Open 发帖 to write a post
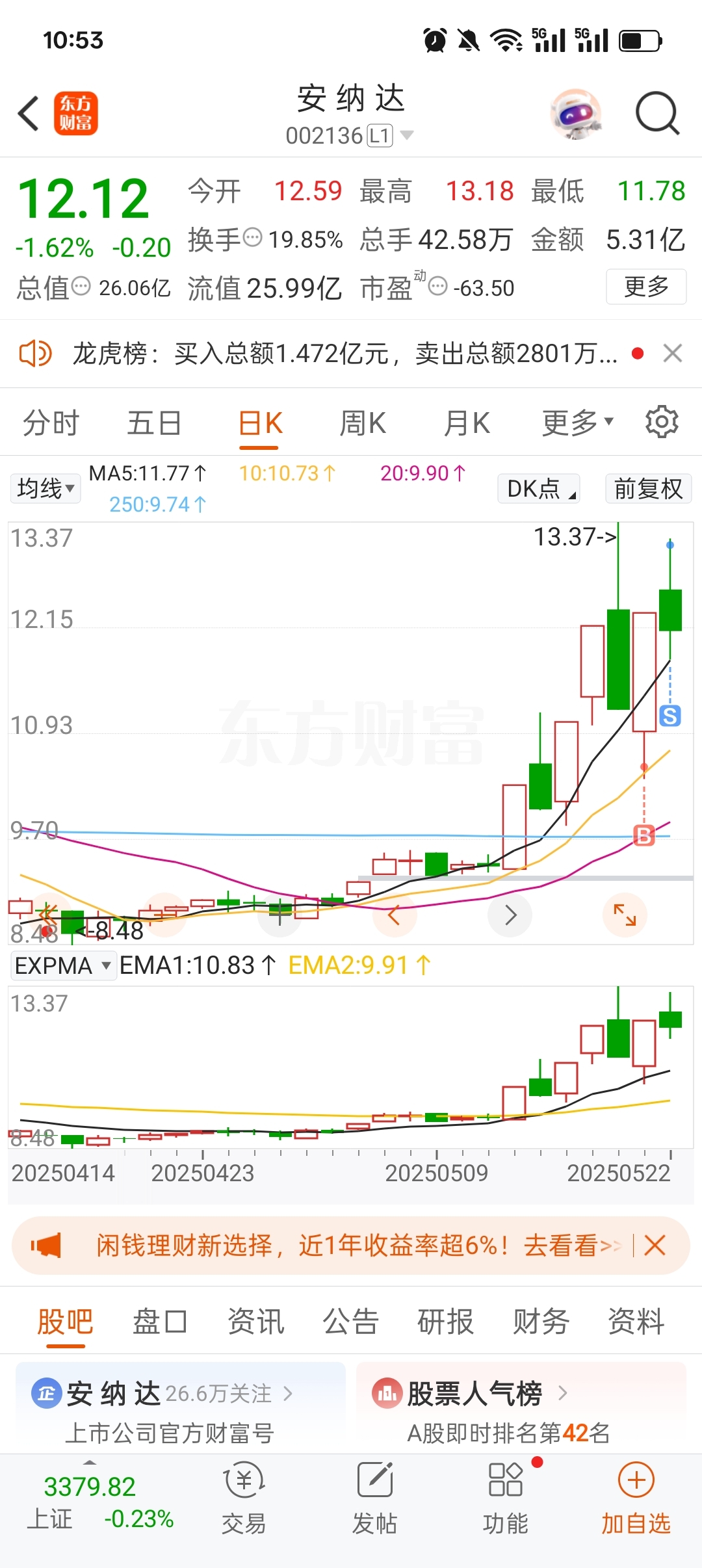This screenshot has width=702, height=1568. [374, 1498]
